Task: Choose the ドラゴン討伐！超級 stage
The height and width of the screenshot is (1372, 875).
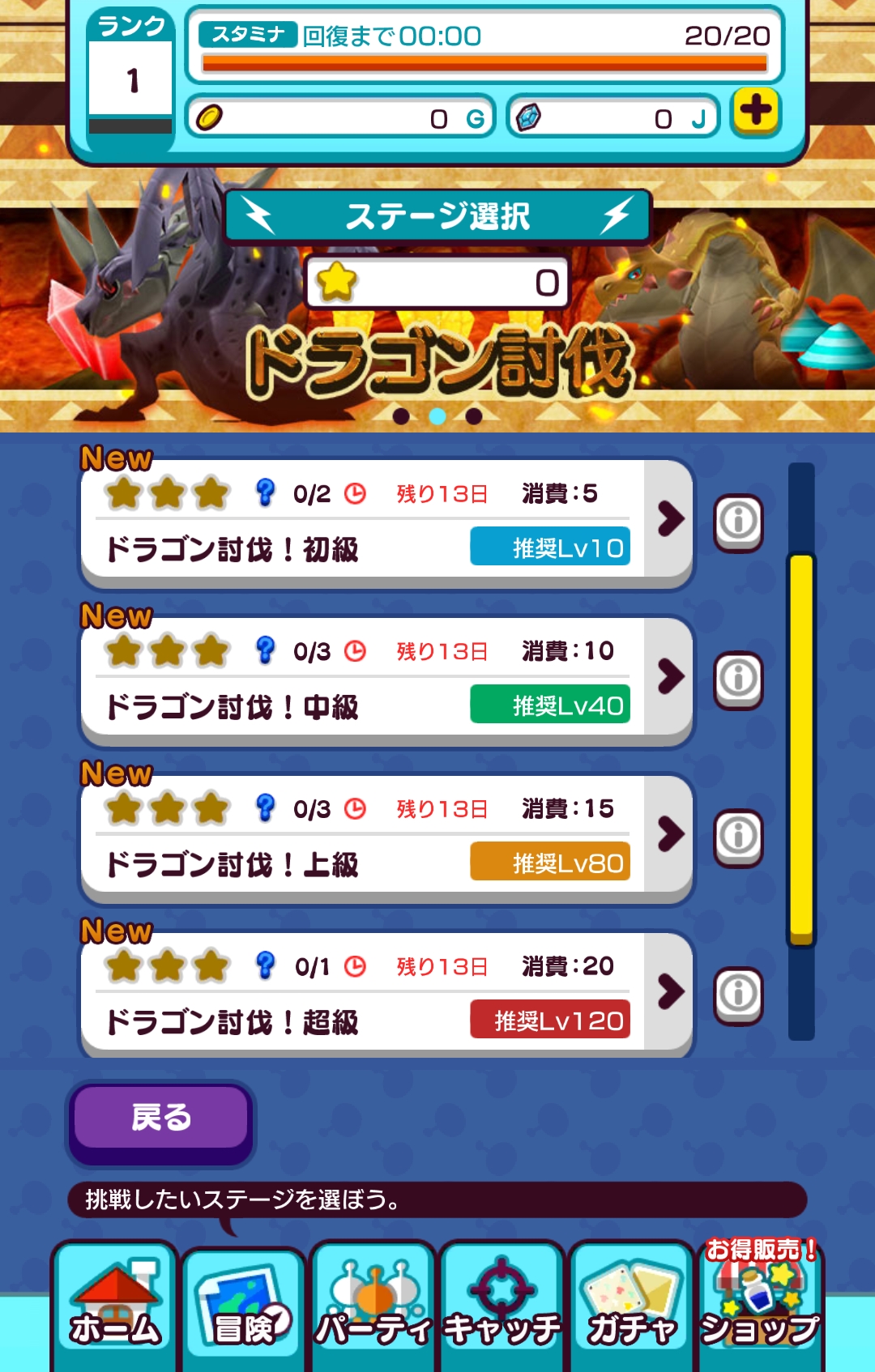Action: [386, 993]
